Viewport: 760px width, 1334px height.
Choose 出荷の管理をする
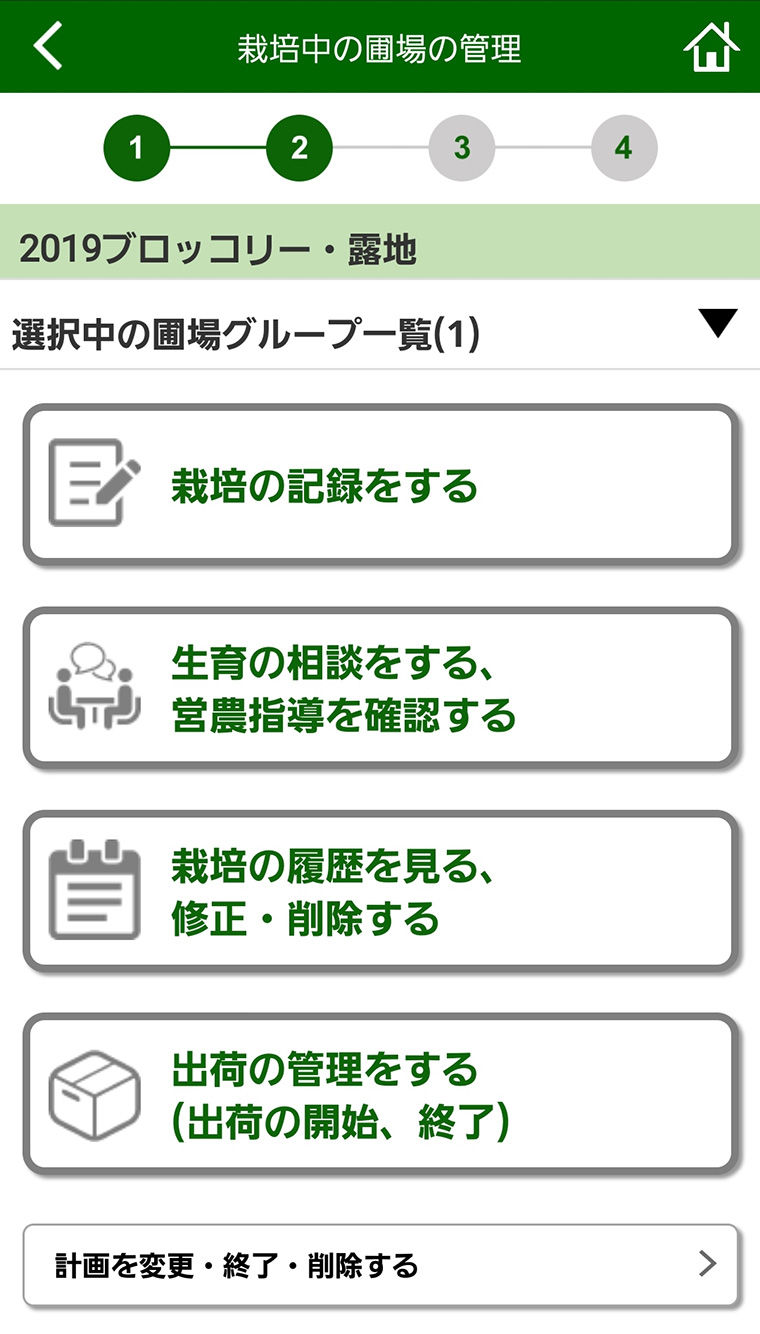click(380, 1093)
